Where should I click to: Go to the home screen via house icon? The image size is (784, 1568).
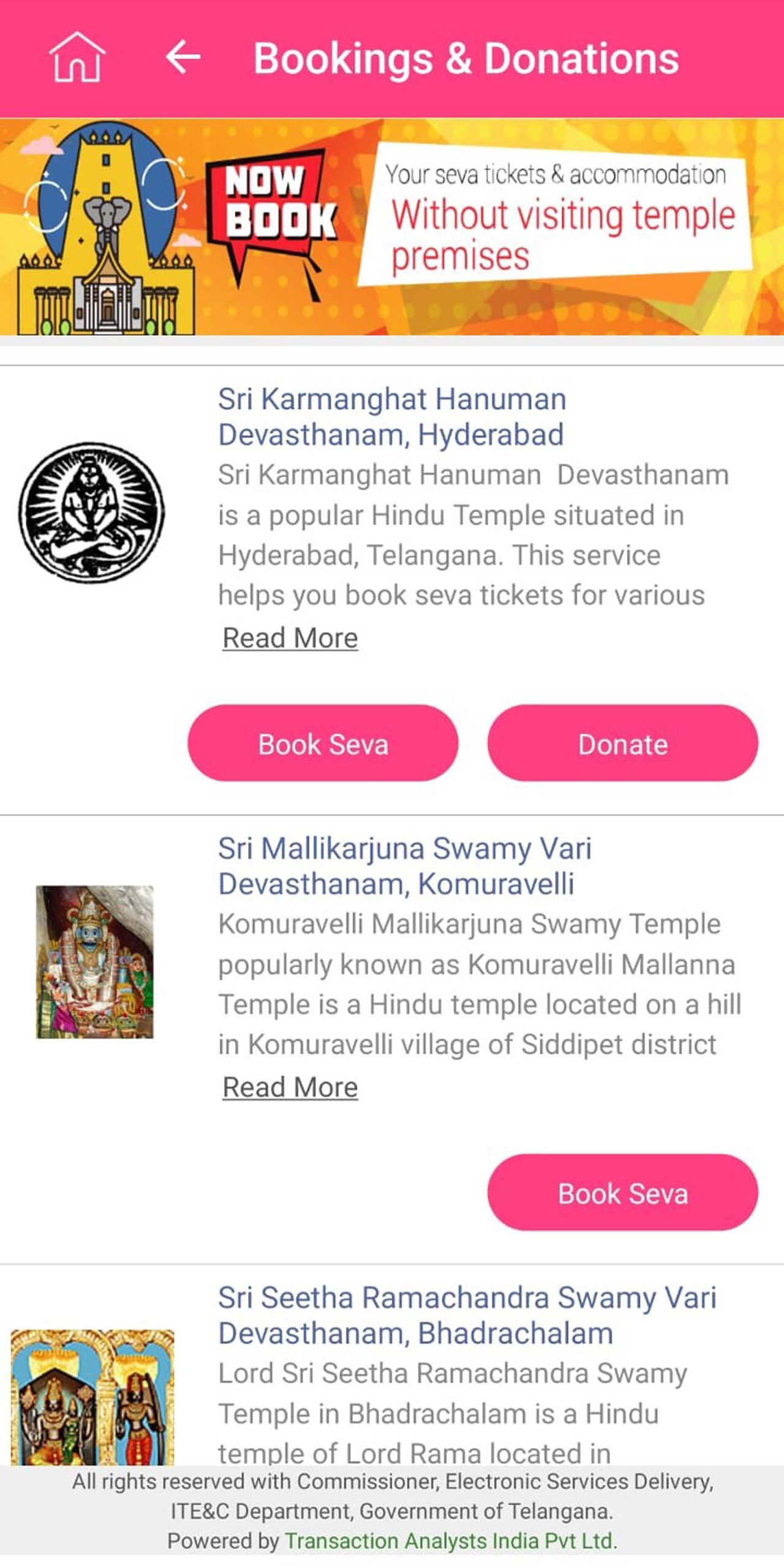click(77, 58)
